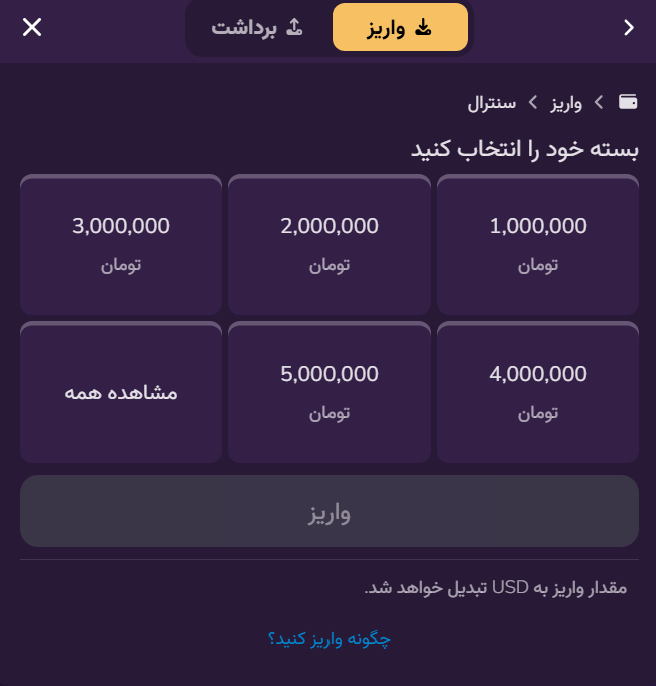Open the wallet icon in the breadcrumb
656x686 pixels.
coord(629,101)
